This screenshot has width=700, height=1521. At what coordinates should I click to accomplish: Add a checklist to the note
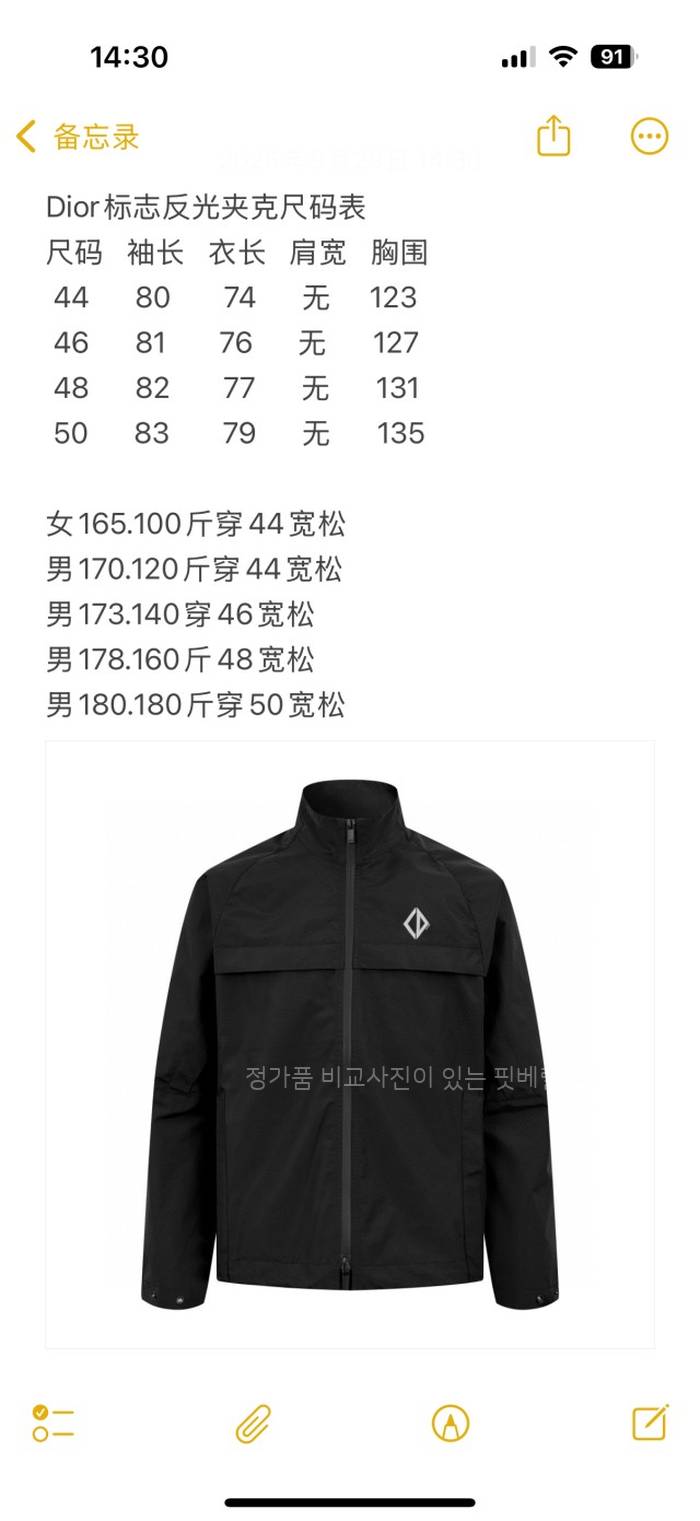[53, 1423]
